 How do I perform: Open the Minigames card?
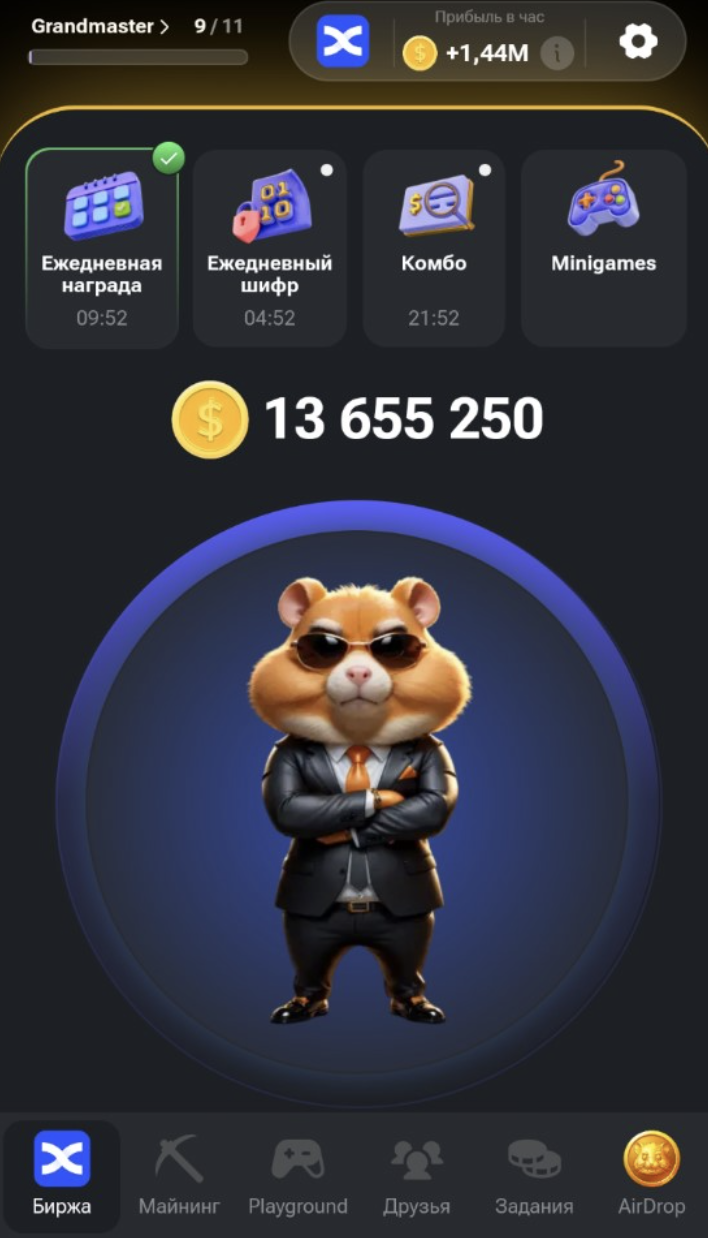(604, 248)
